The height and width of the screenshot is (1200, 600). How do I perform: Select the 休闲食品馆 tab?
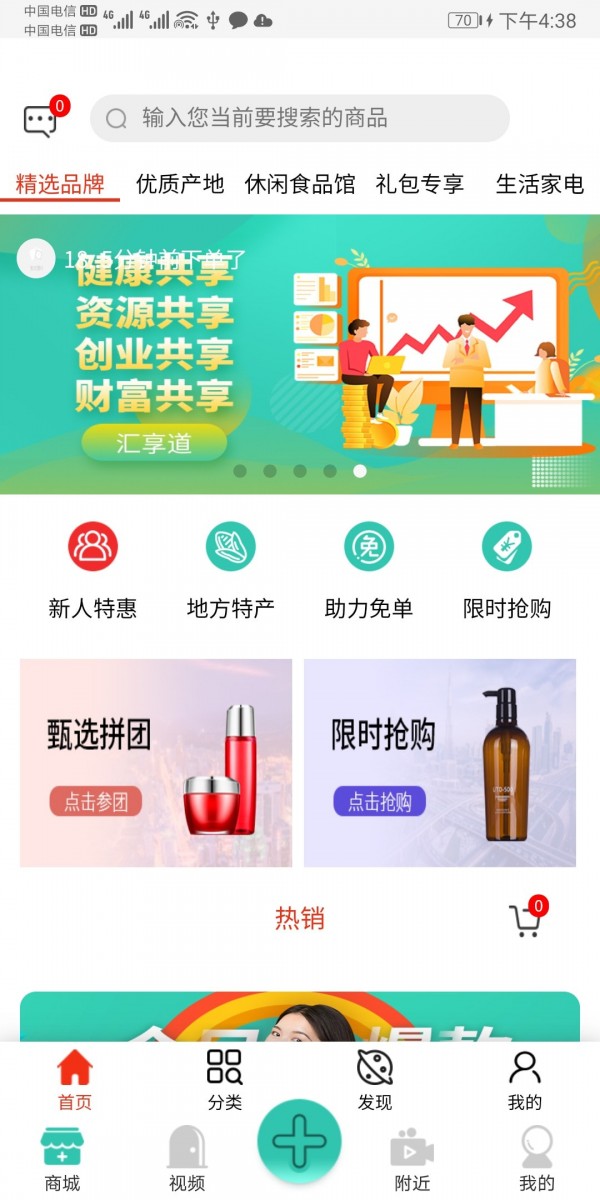click(x=300, y=184)
